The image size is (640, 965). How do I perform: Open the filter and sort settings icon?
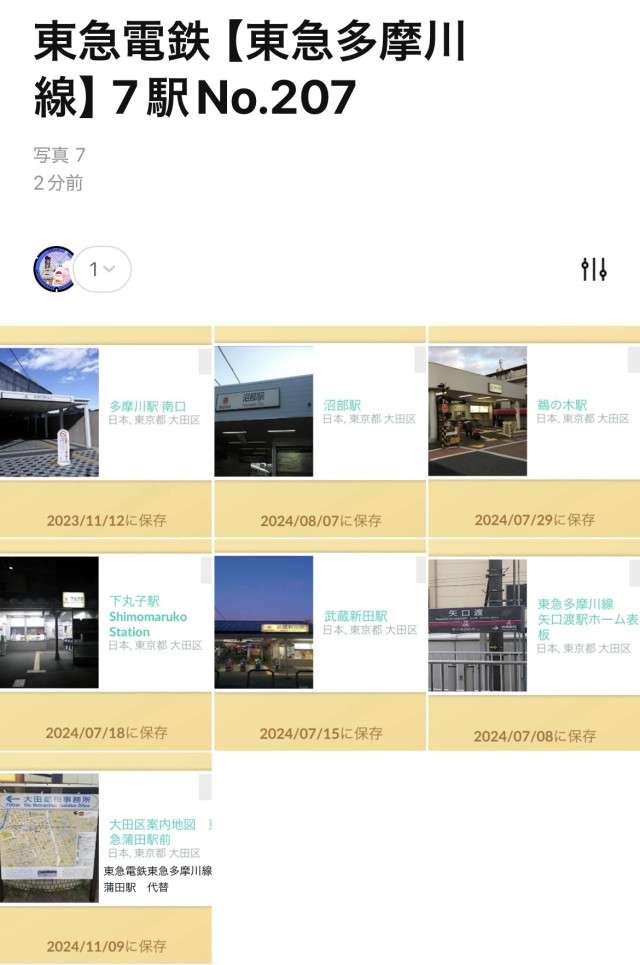tap(594, 269)
